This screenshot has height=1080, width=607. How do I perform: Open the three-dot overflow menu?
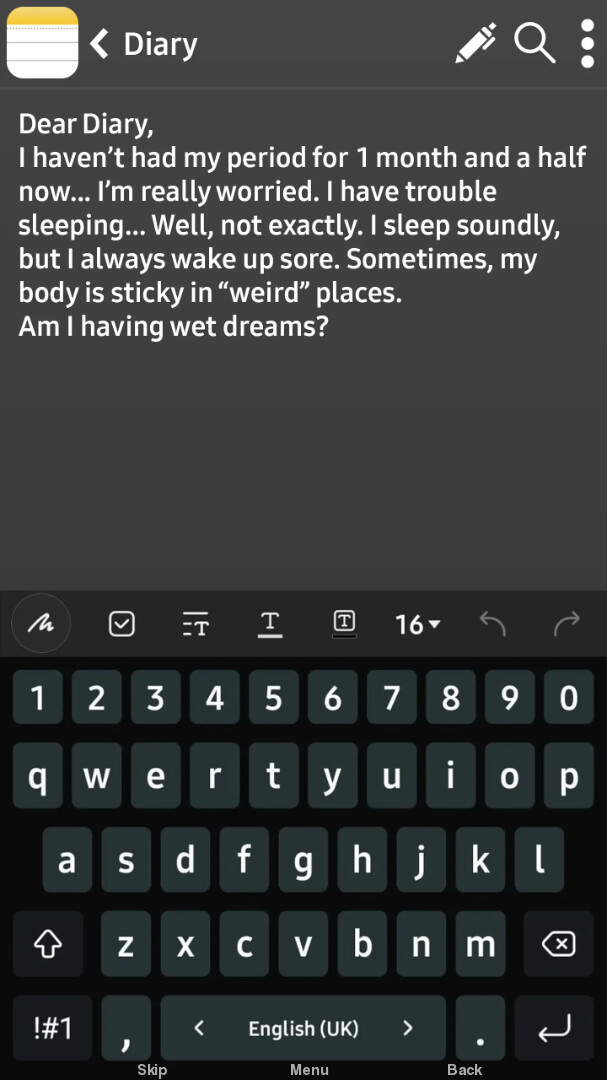[587, 44]
